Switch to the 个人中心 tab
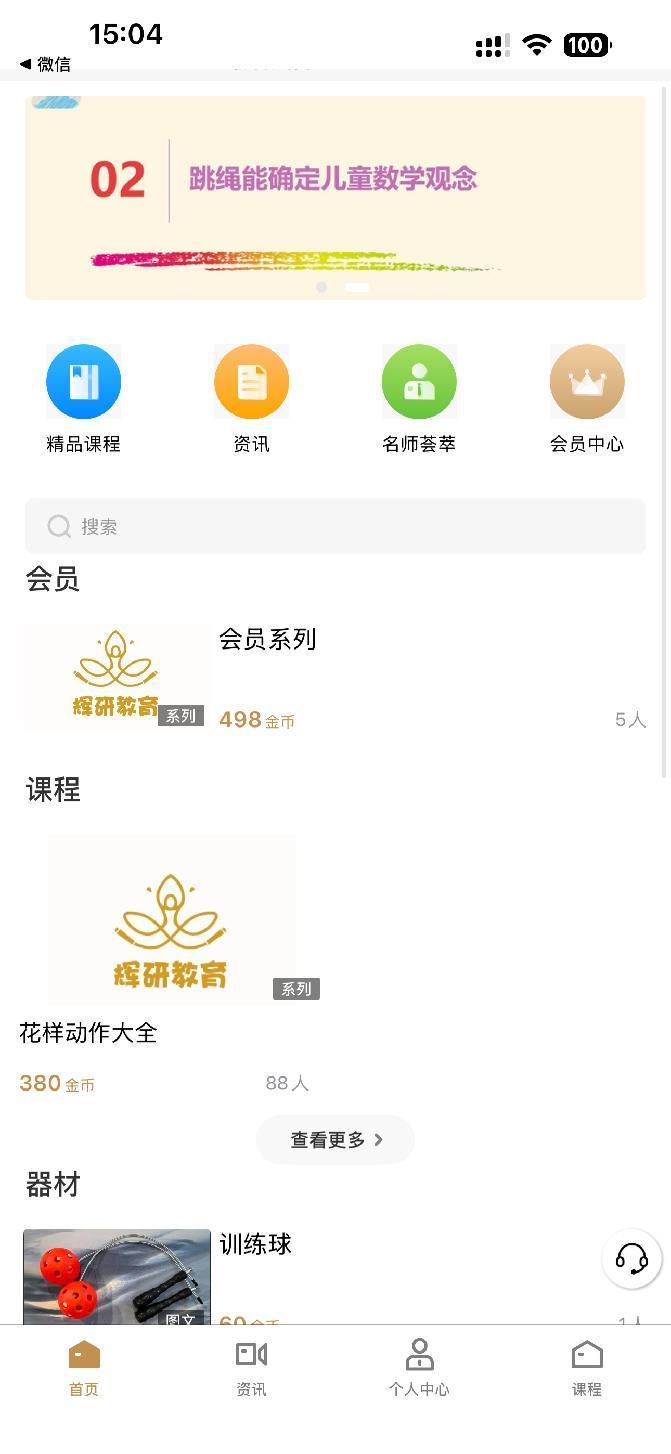 pyautogui.click(x=419, y=1368)
